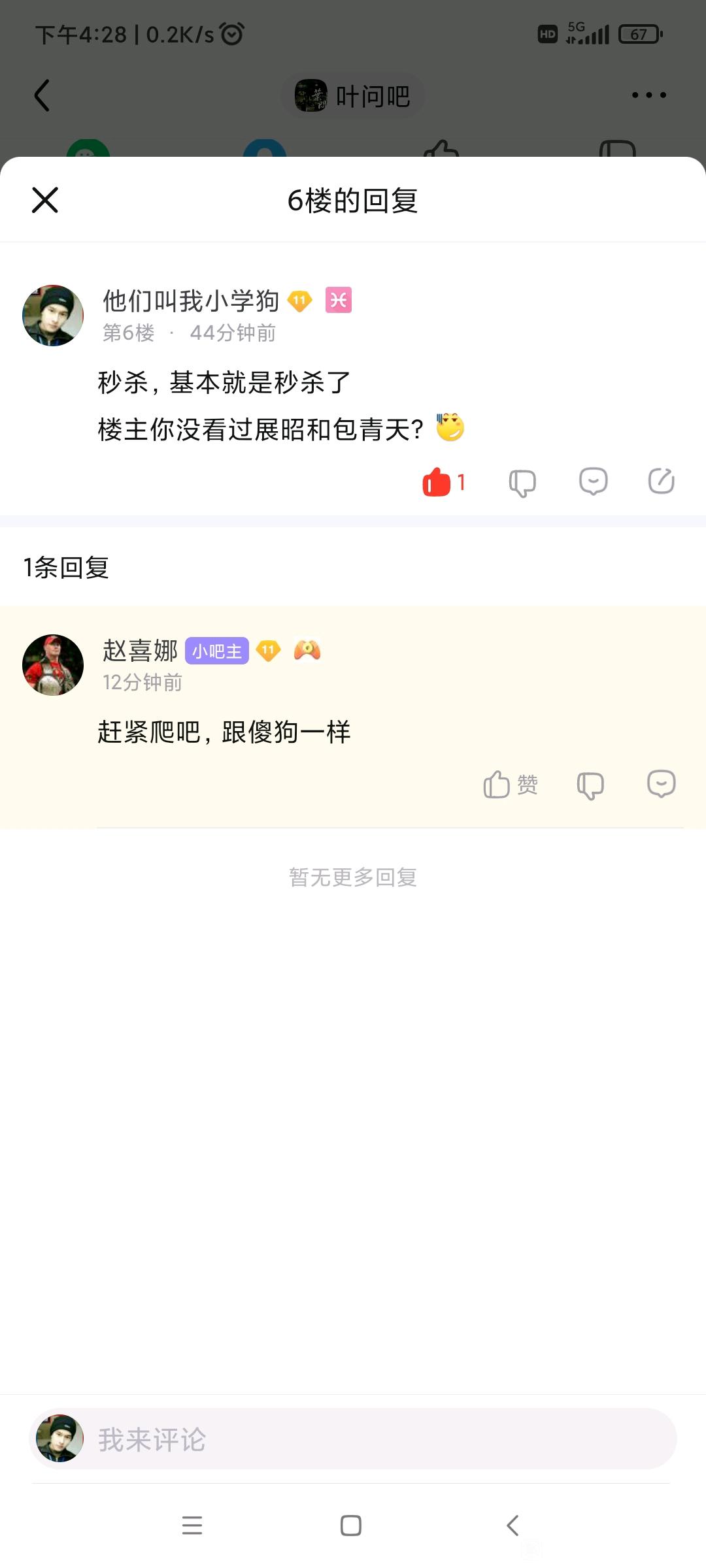This screenshot has height=1568, width=706.
Task: Share 他们叫我小学狗's comment
Action: coord(661,482)
